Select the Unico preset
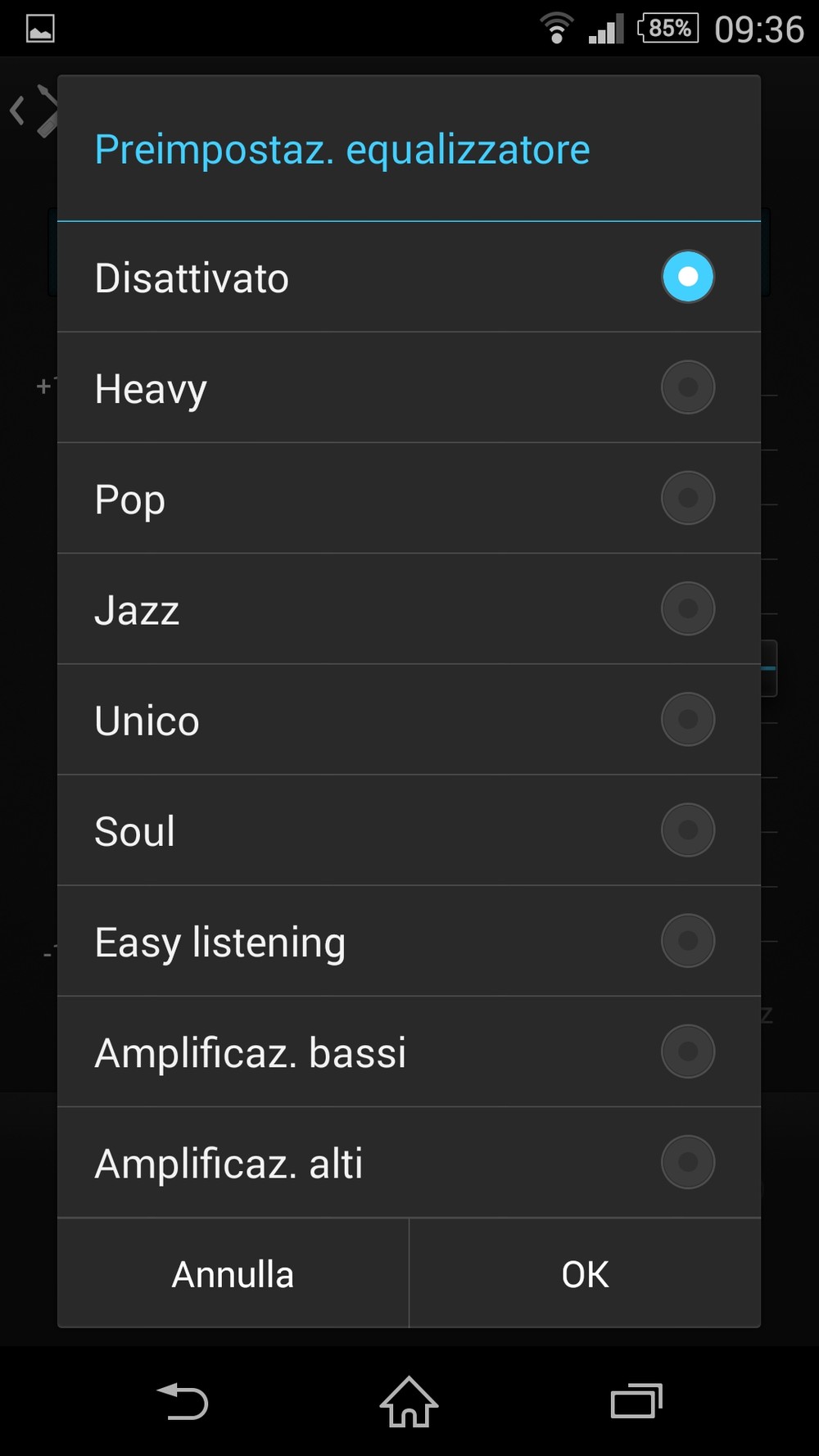The height and width of the screenshot is (1456, 819). (409, 719)
